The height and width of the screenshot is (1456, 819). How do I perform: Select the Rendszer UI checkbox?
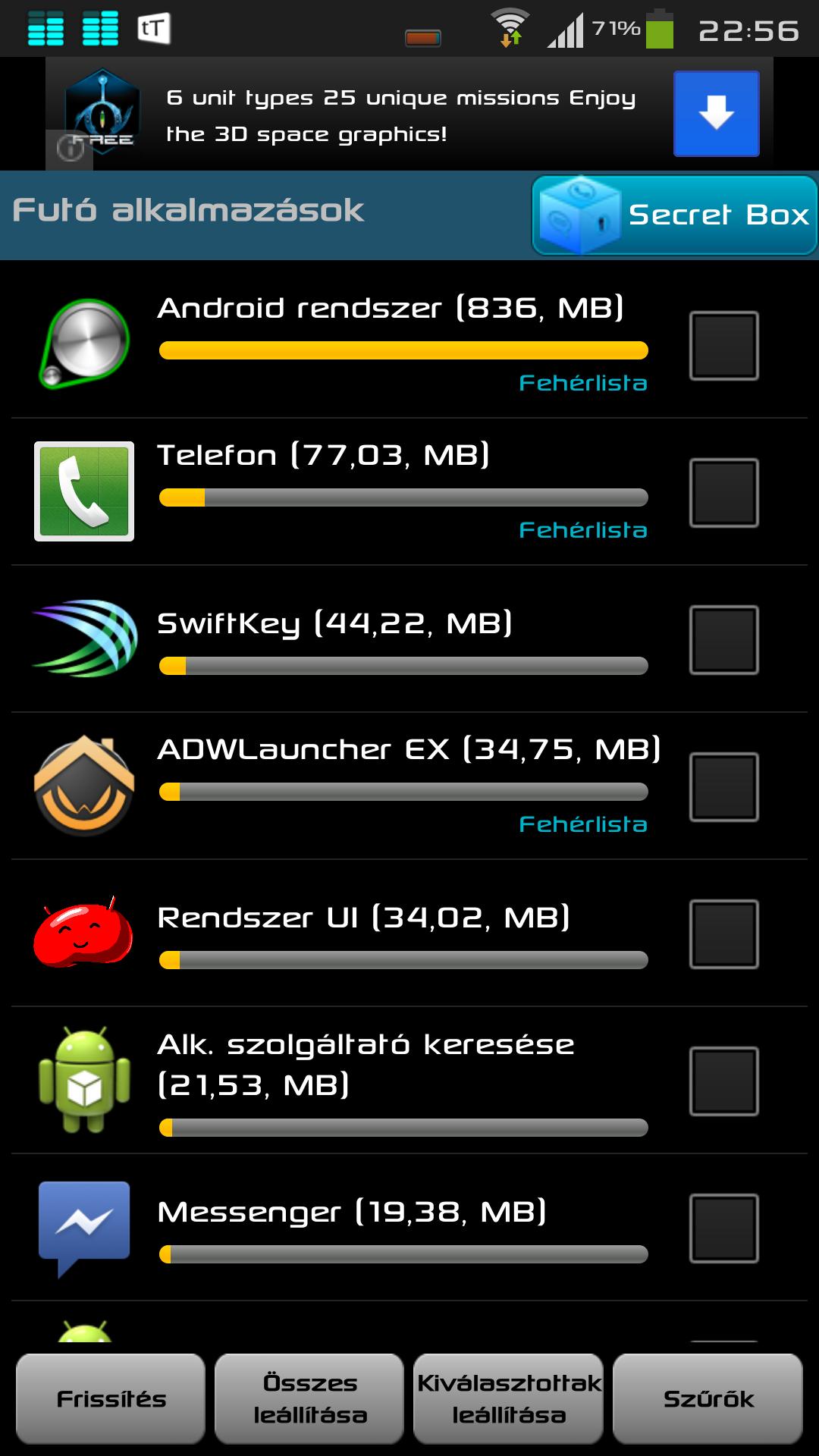[x=723, y=934]
